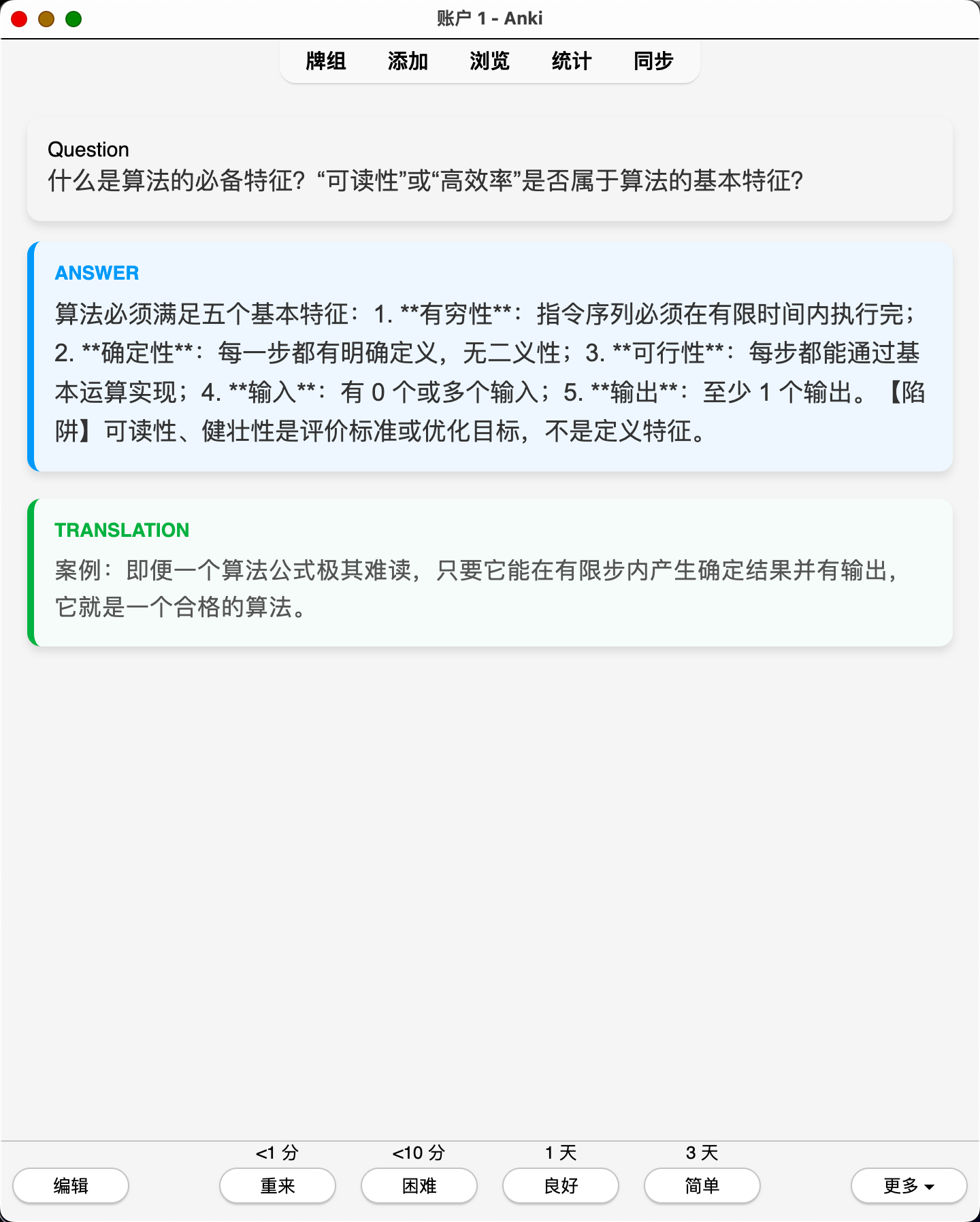
Task: Rate the card as 困难
Action: click(x=419, y=1186)
